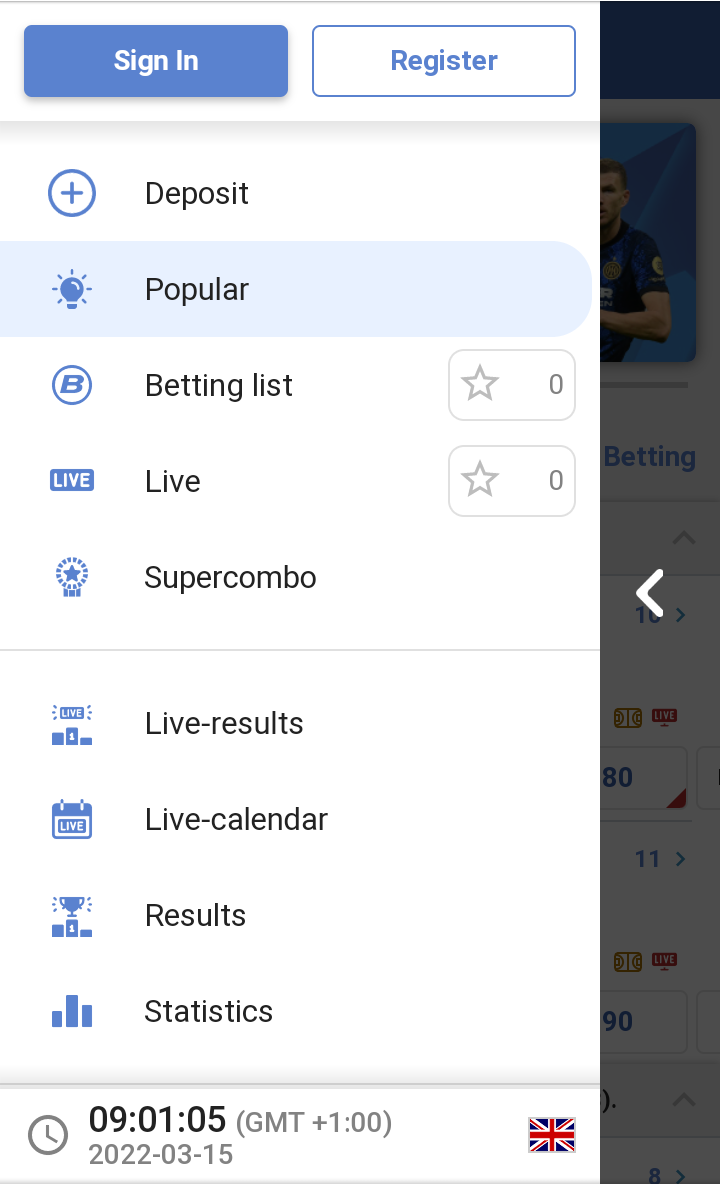Open the Live section
720x1184 pixels.
[x=172, y=481]
